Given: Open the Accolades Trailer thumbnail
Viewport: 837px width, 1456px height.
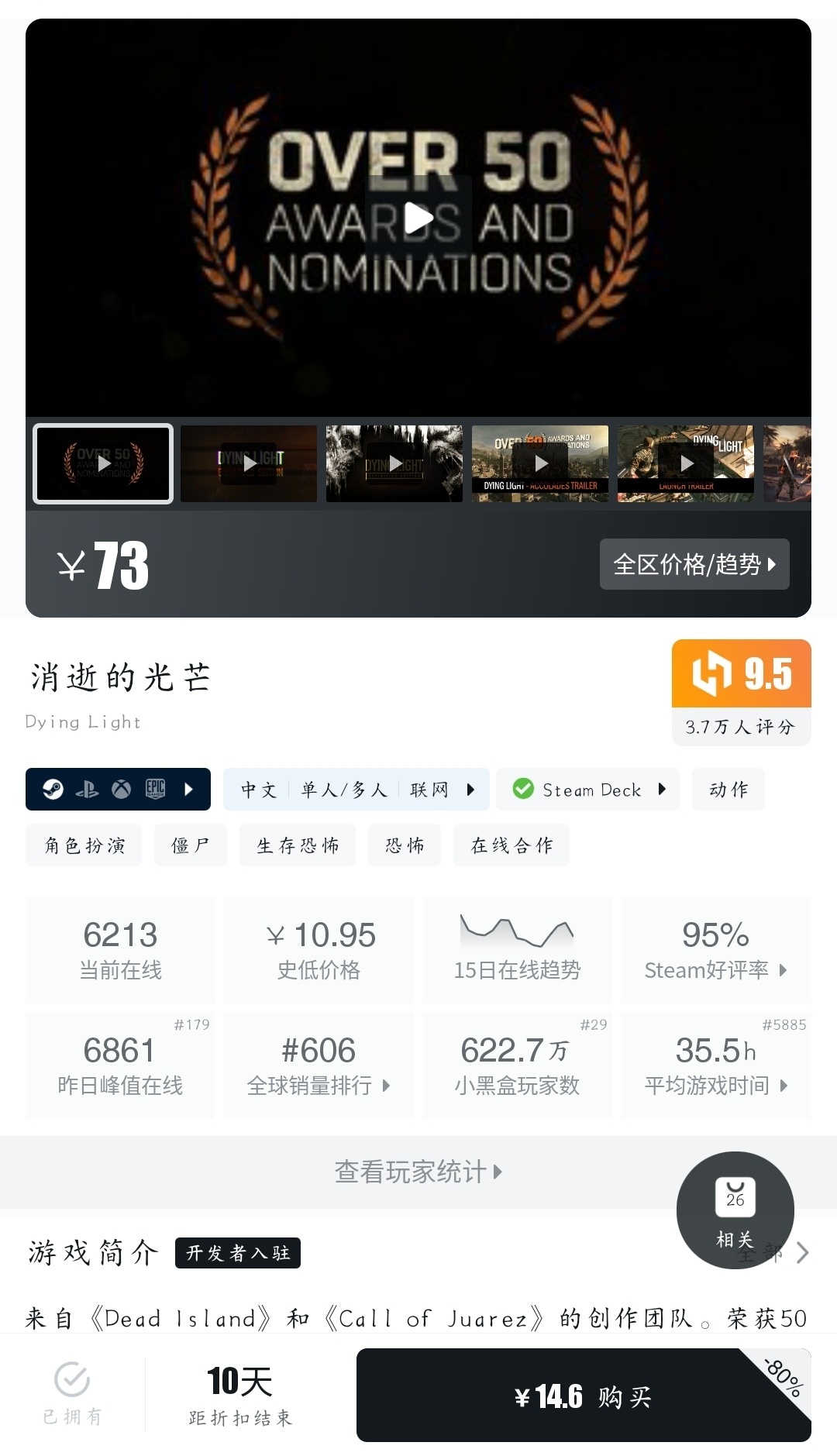Looking at the screenshot, I should tap(540, 463).
